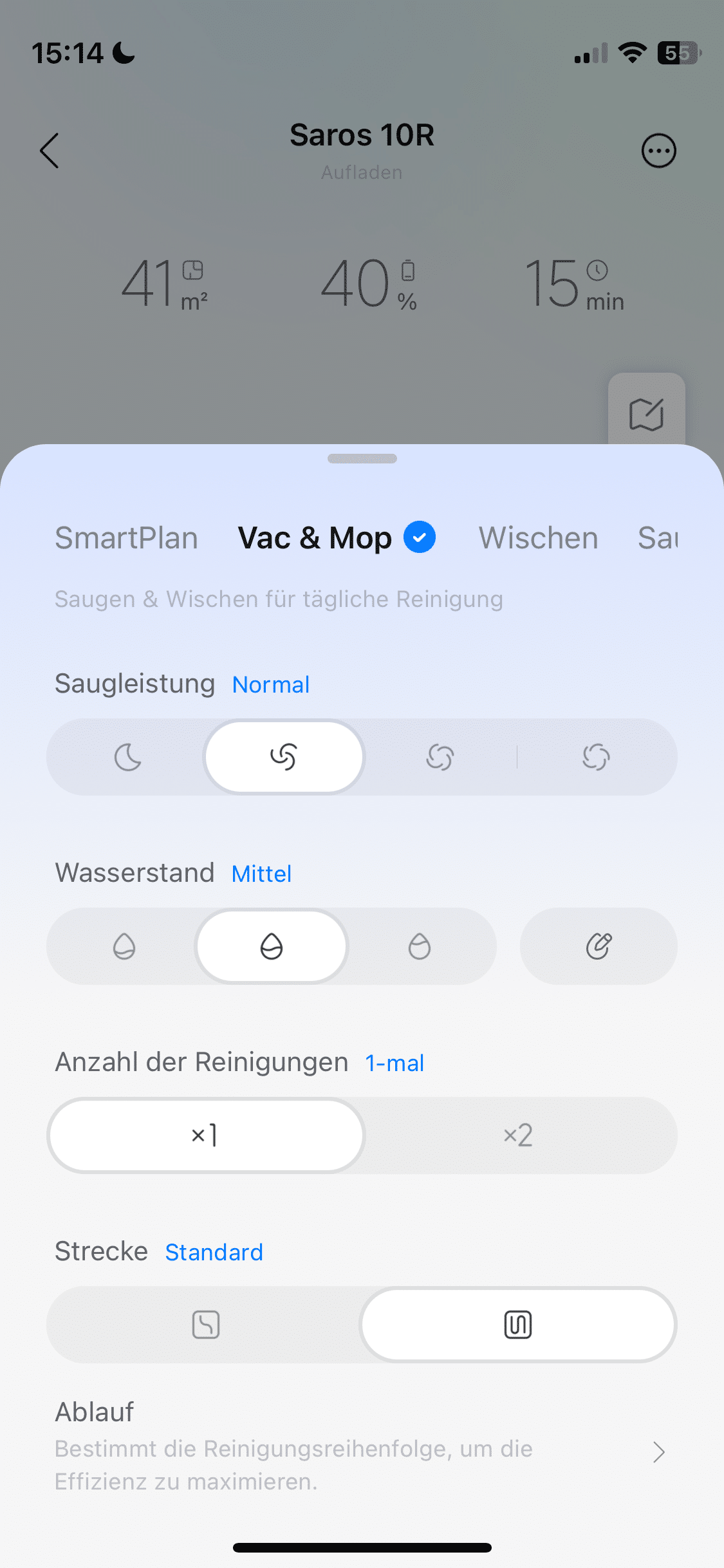Choose the Mittel Wasserstand option
This screenshot has height=1568, width=724.
(272, 946)
